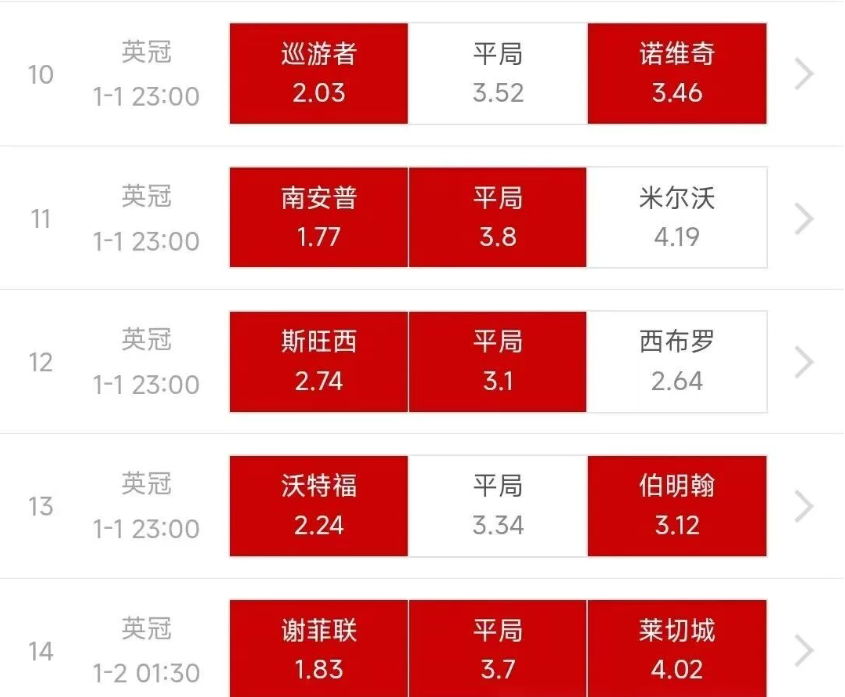Tap 莱切城 odds 4.02

677,649
